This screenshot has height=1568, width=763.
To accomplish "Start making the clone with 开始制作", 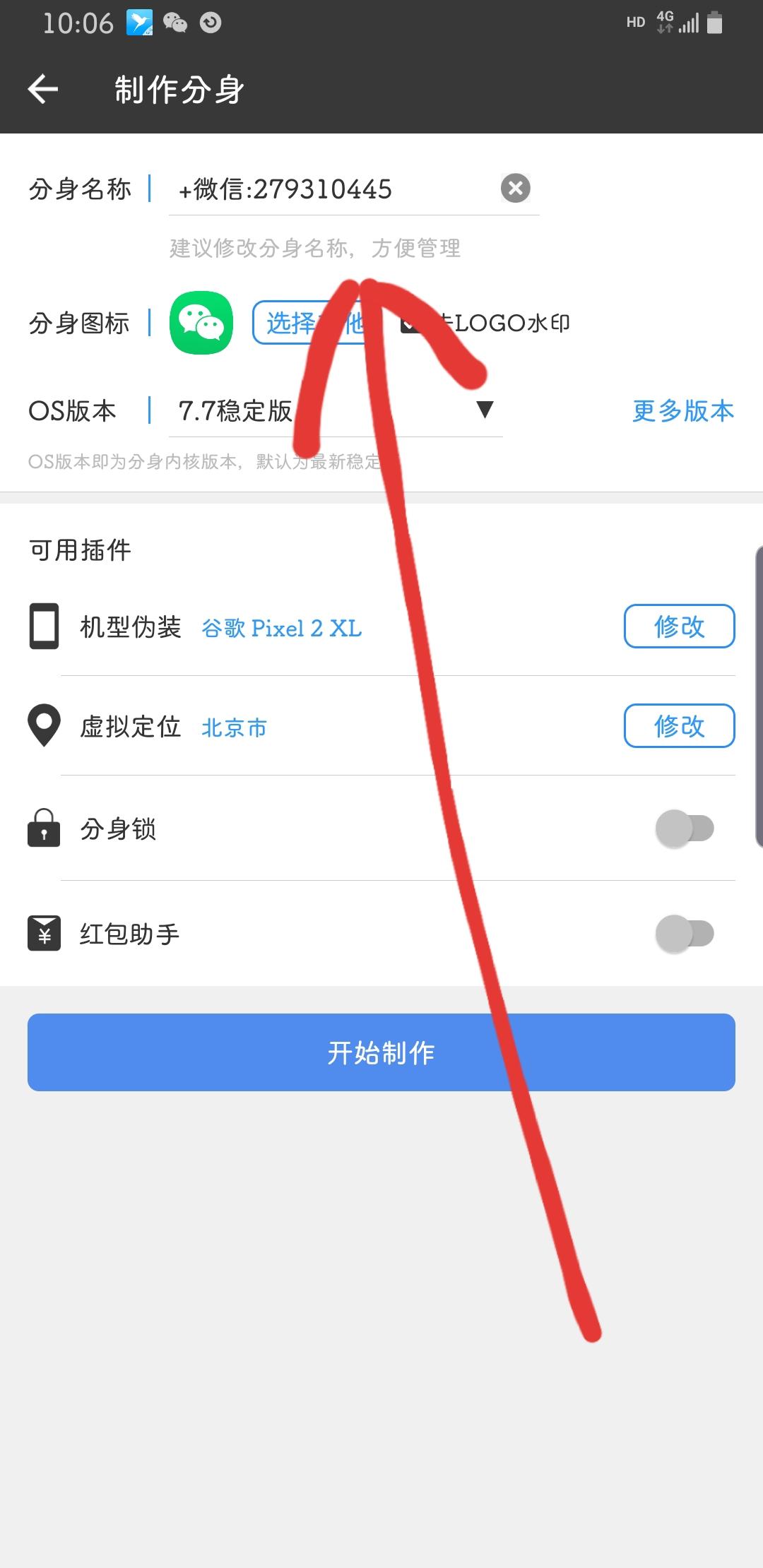I will tap(381, 1052).
